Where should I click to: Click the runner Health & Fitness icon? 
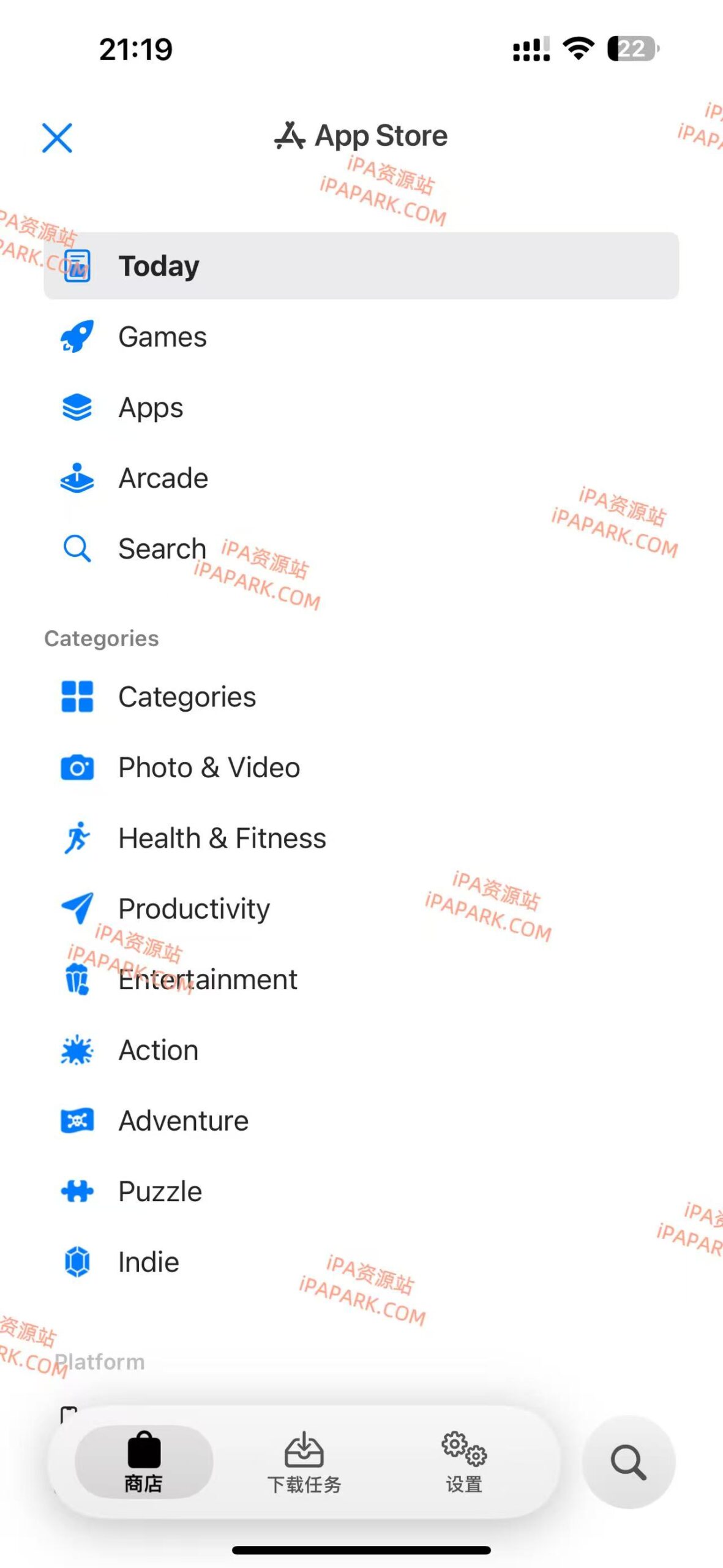pyautogui.click(x=77, y=838)
